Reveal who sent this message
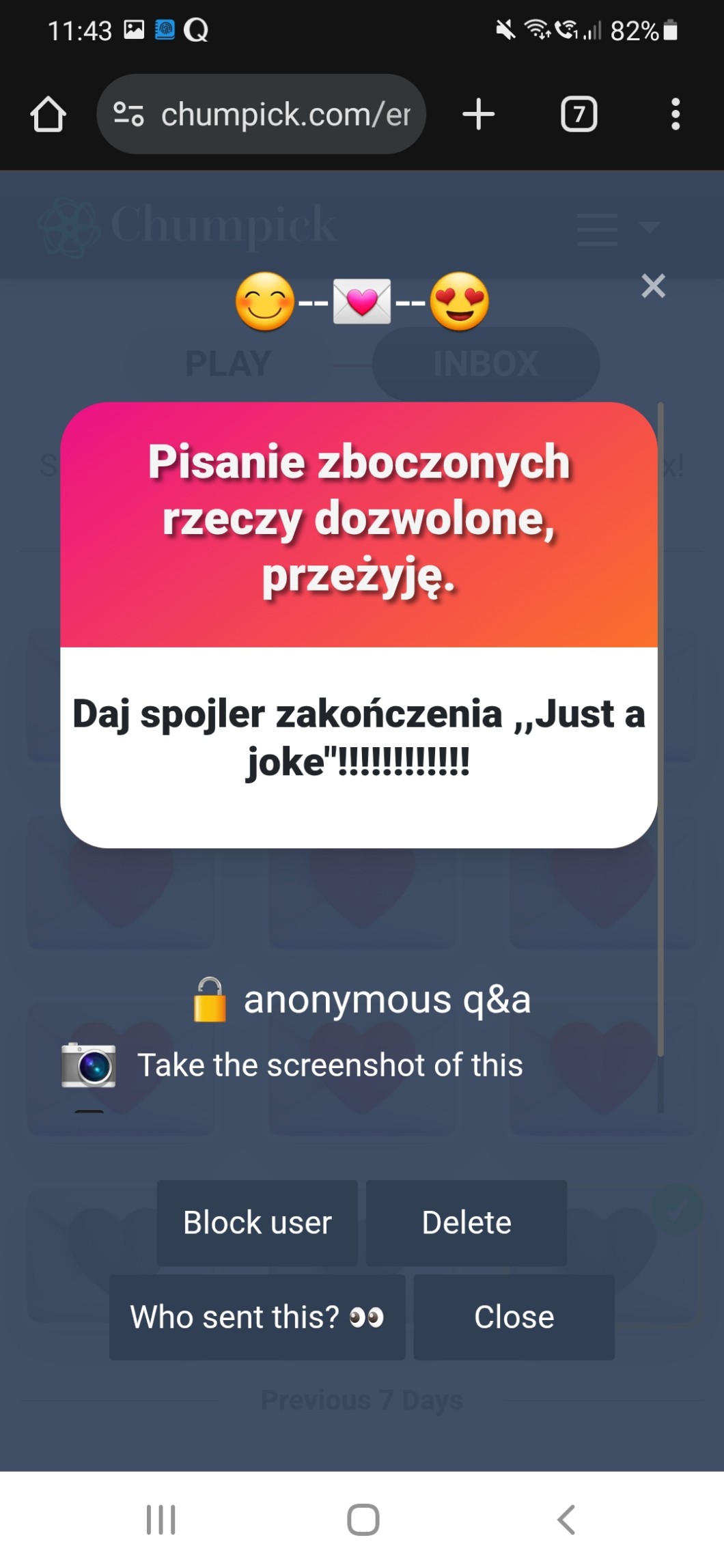The height and width of the screenshot is (1568, 724). click(x=257, y=1317)
